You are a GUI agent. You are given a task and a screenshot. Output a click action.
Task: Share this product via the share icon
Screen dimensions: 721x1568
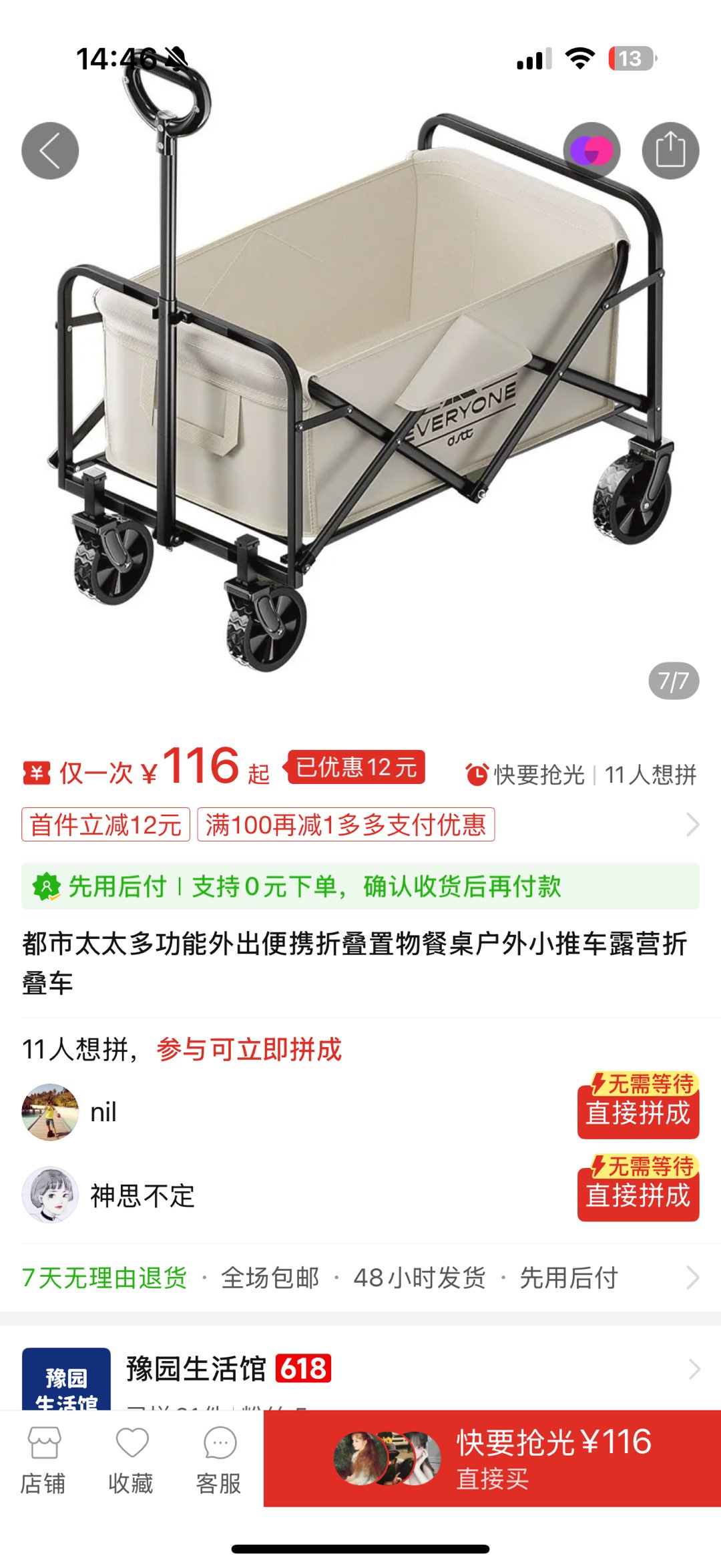pyautogui.click(x=670, y=151)
